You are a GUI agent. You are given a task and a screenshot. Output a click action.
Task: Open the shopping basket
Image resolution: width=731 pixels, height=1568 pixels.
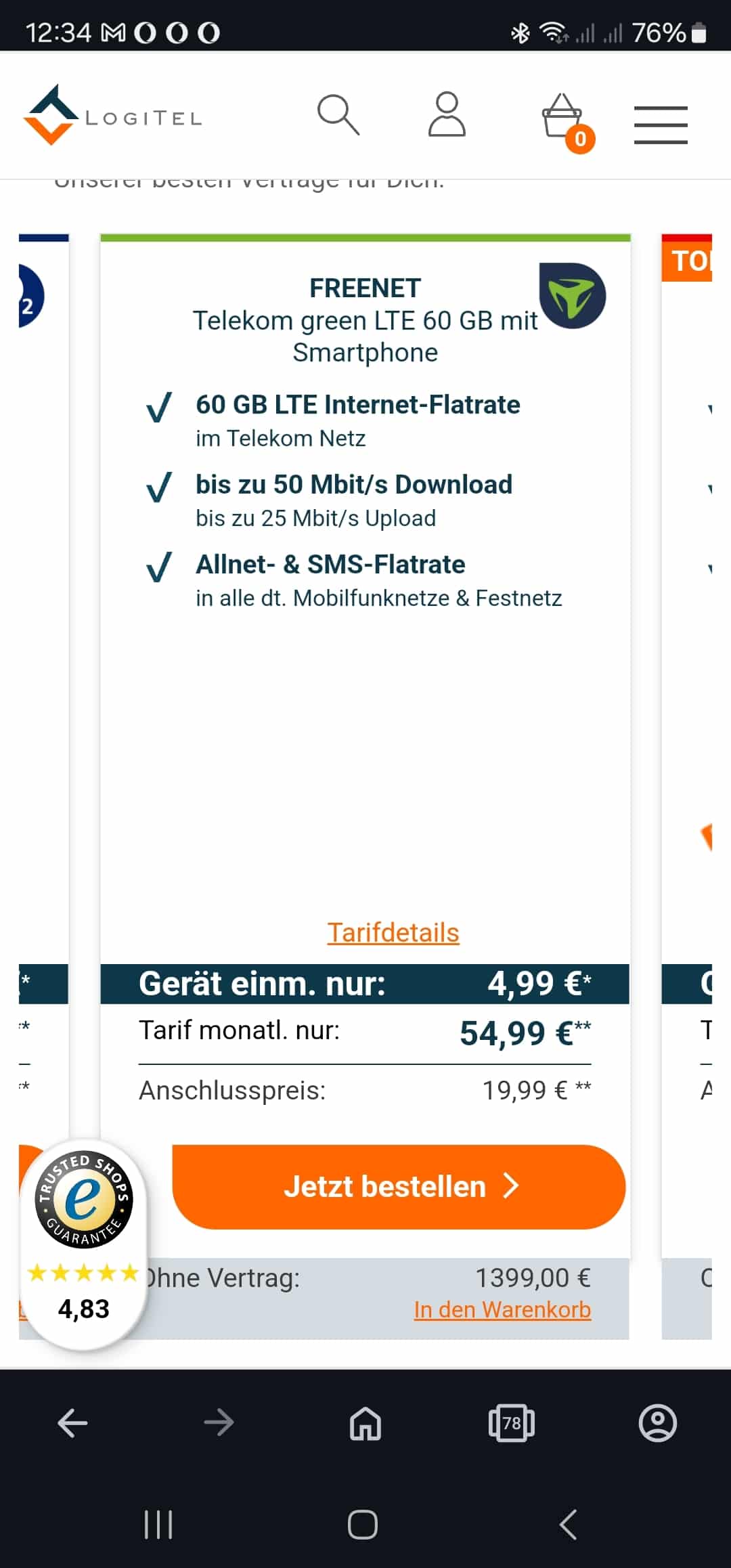click(564, 118)
